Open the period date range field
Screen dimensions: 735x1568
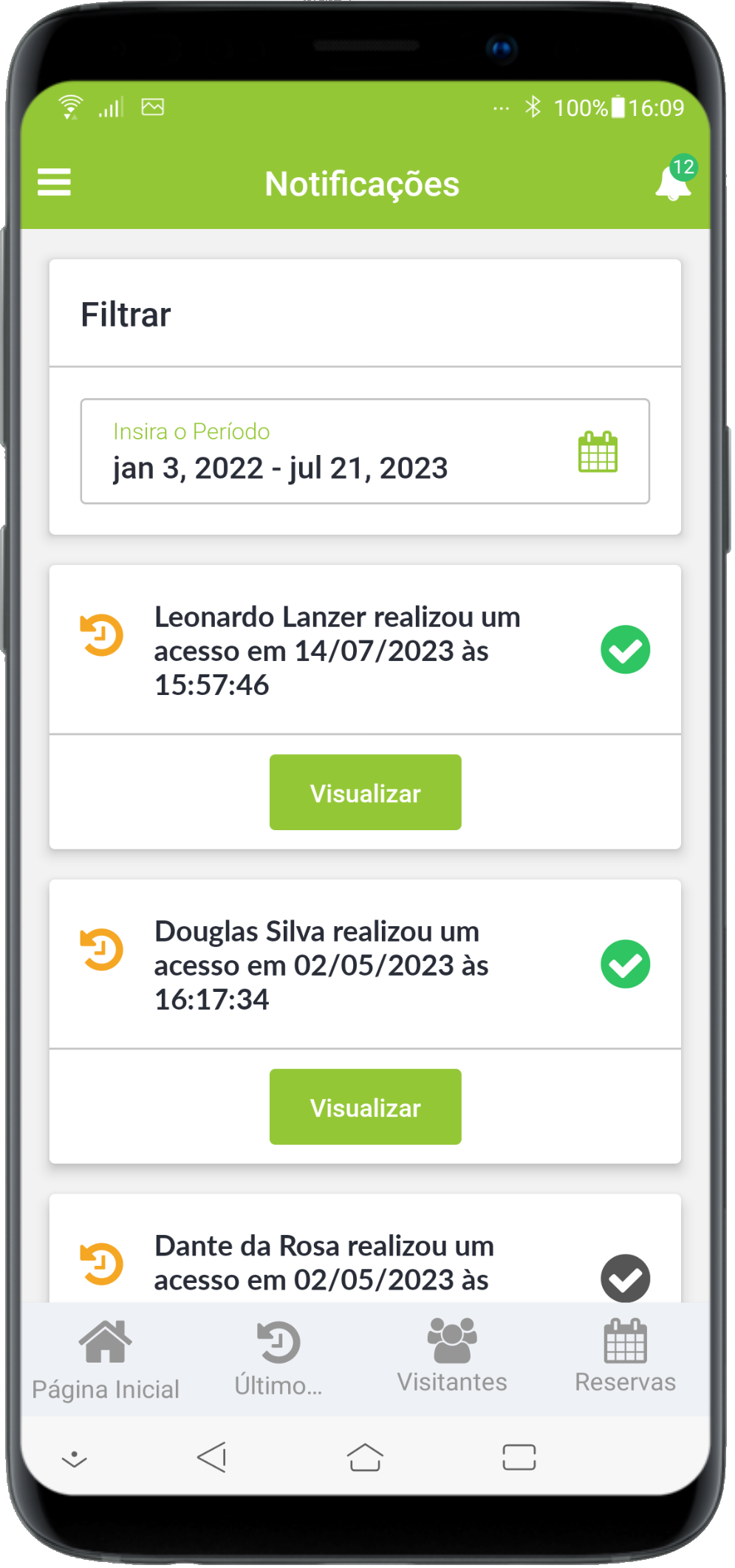pyautogui.click(x=366, y=452)
